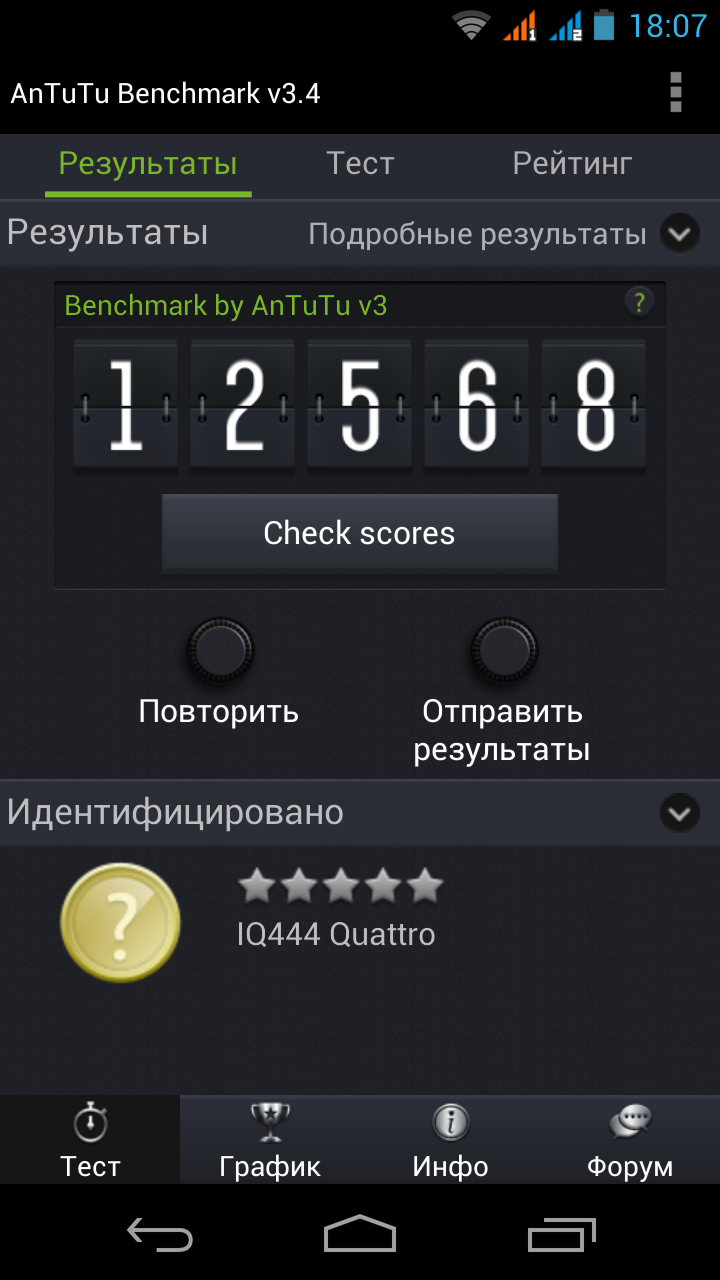Image resolution: width=720 pixels, height=1280 pixels.
Task: Switch to the Тест top tab
Action: (x=360, y=164)
